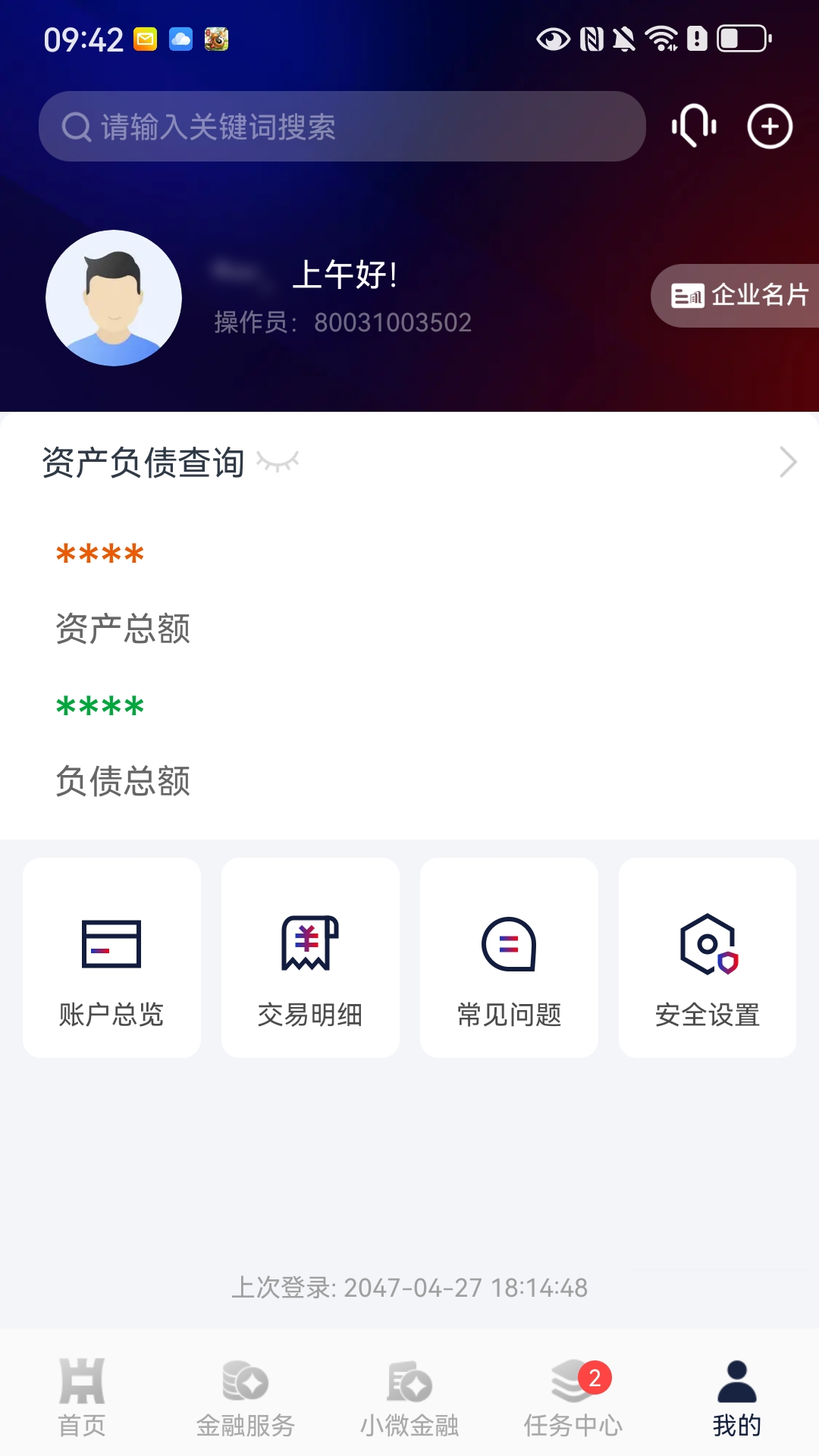819x1456 pixels.
Task: Activate the voice search icon
Action: tap(694, 127)
